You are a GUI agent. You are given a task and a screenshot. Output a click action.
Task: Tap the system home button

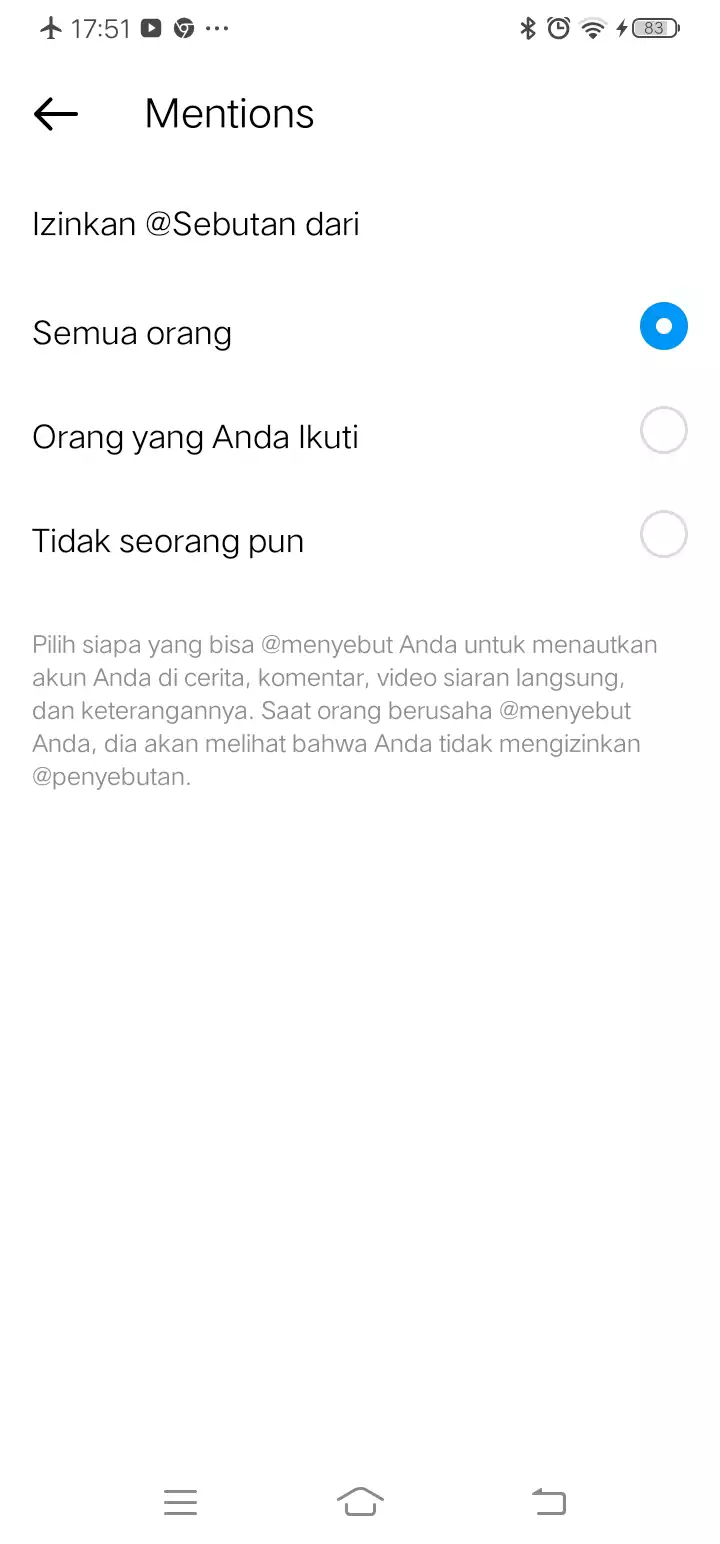[360, 1502]
